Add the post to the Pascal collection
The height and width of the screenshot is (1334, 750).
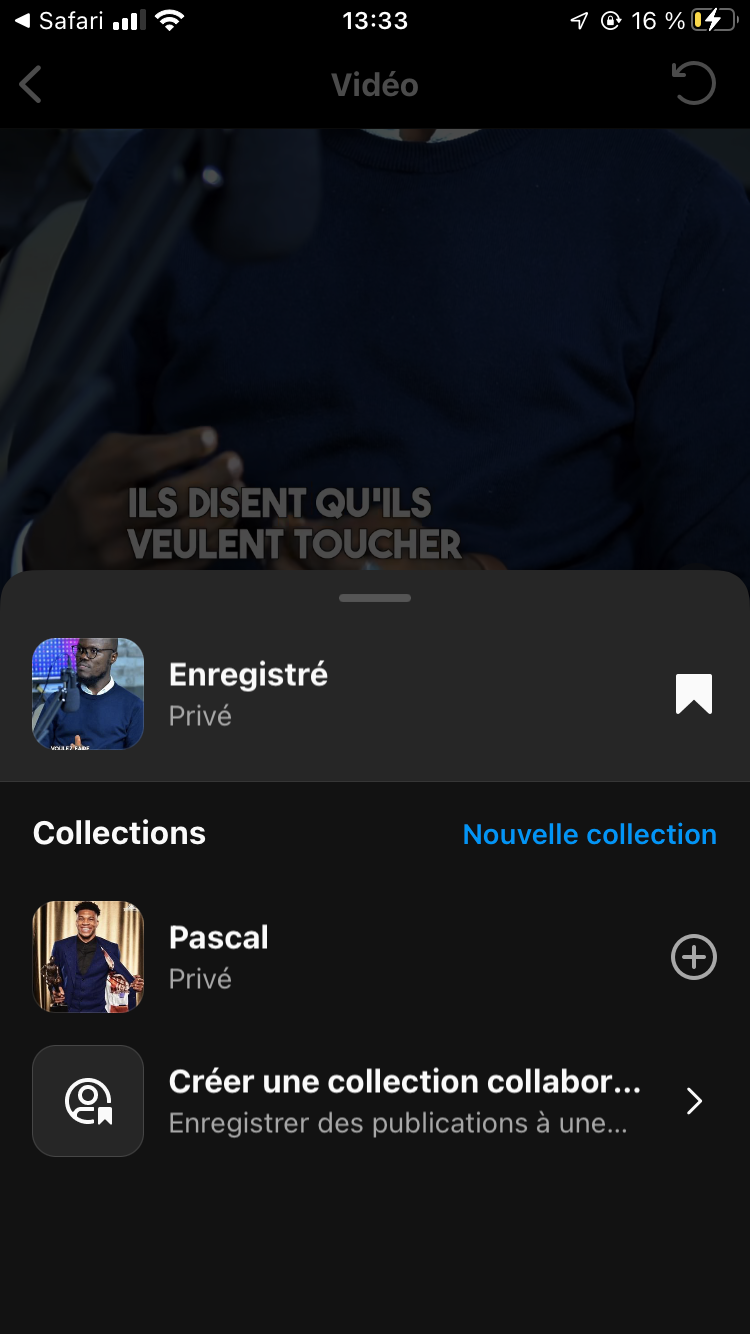click(693, 957)
